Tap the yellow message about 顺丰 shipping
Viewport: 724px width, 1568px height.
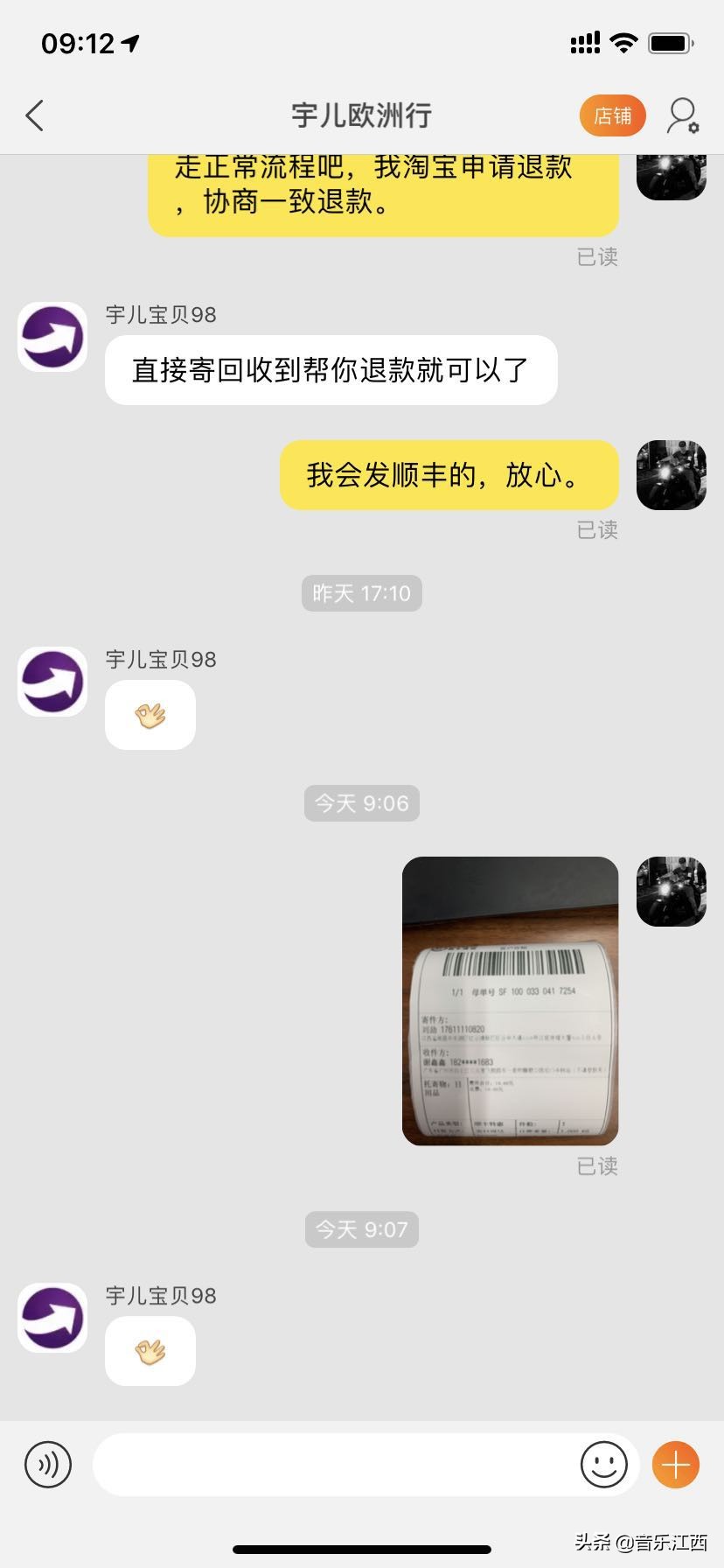448,475
